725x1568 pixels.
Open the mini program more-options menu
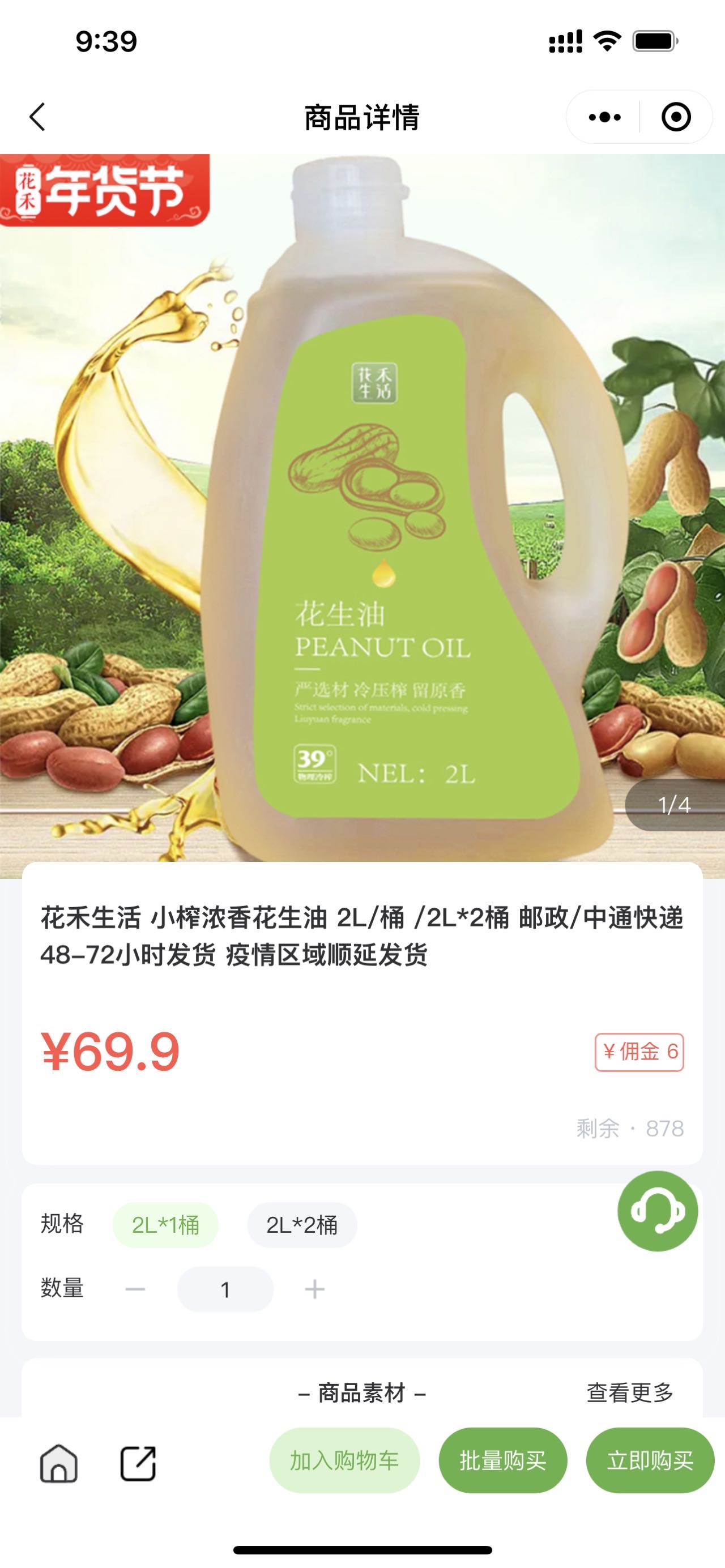604,117
